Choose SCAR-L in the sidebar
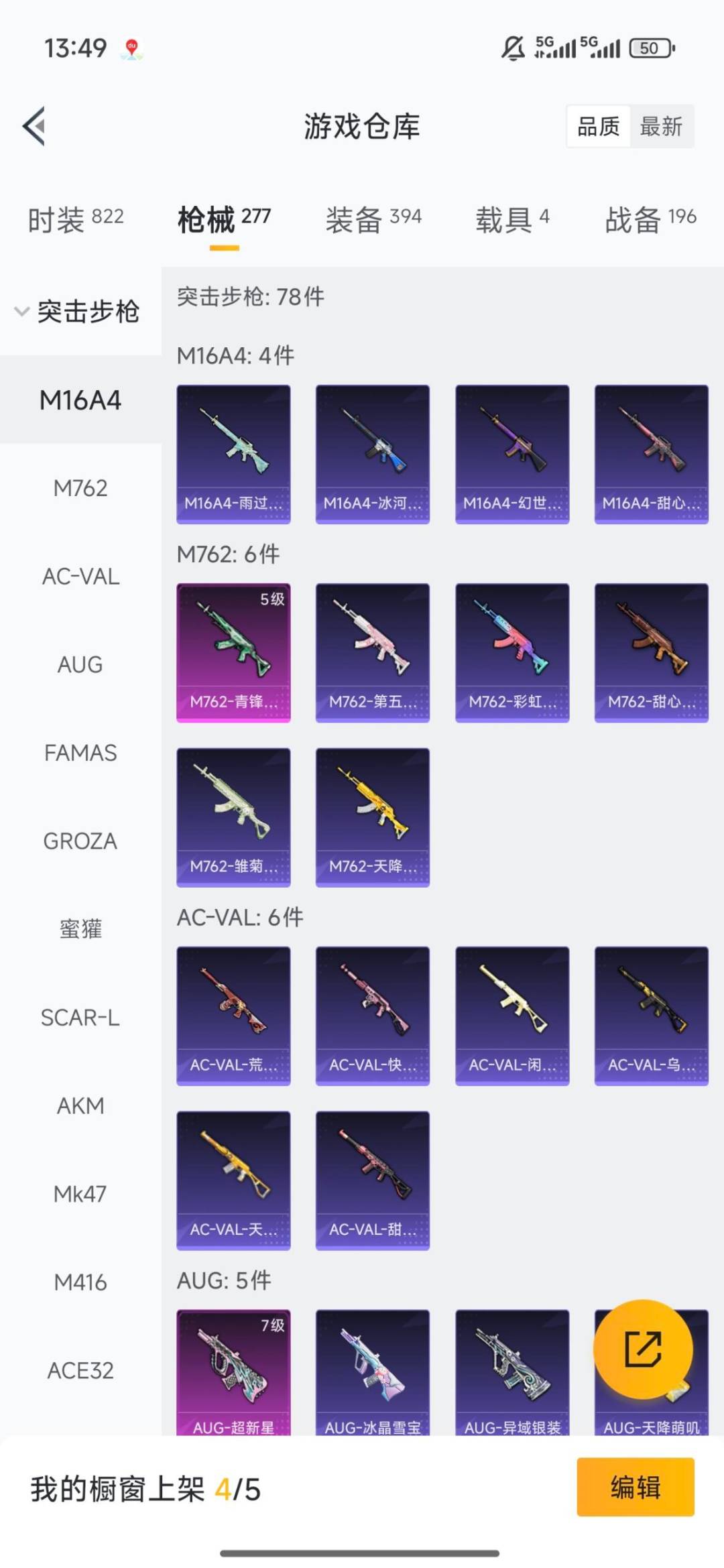This screenshot has width=724, height=1568. [80, 1018]
